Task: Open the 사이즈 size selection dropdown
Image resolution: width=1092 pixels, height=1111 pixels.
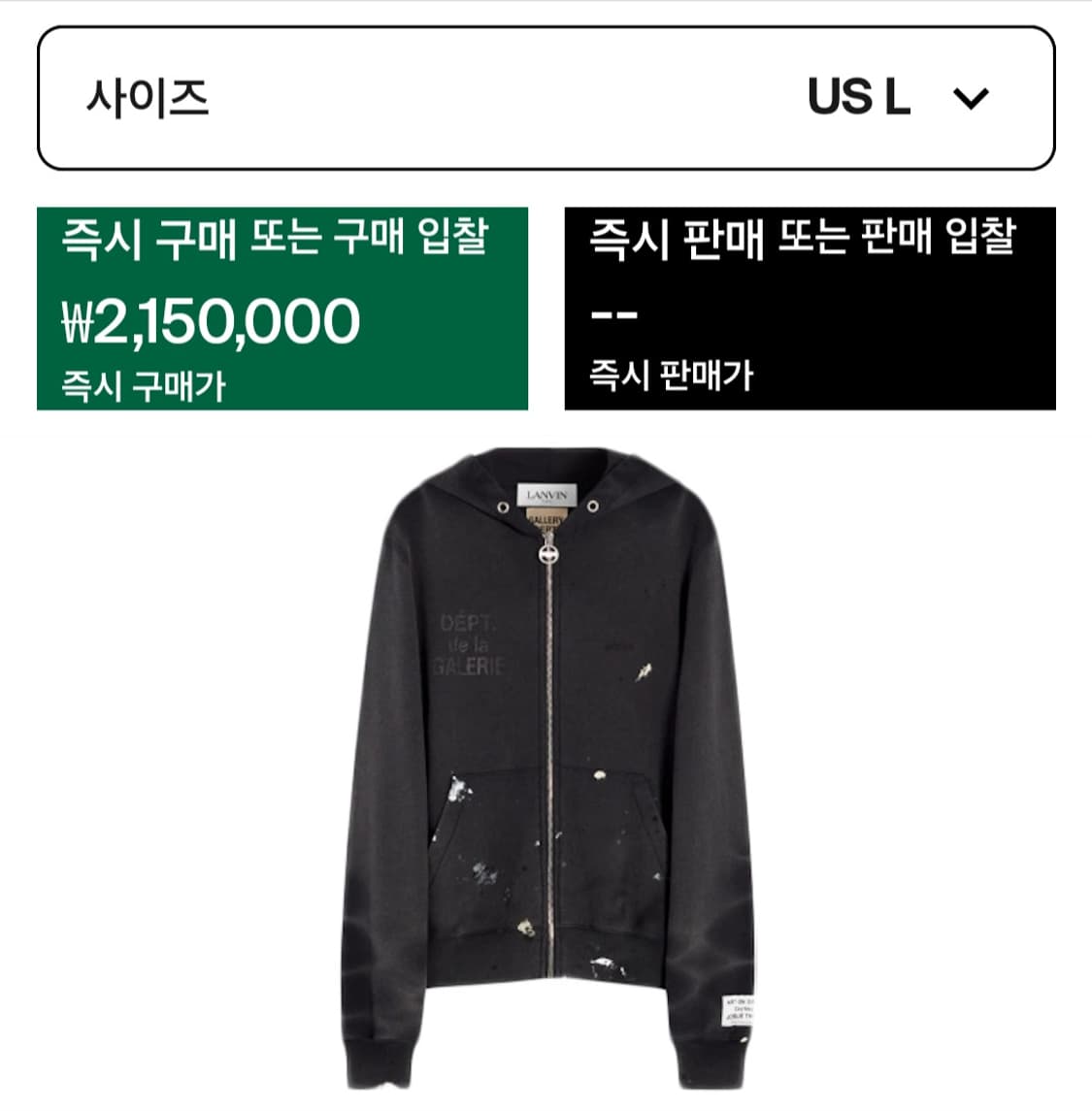Action: click(x=544, y=94)
